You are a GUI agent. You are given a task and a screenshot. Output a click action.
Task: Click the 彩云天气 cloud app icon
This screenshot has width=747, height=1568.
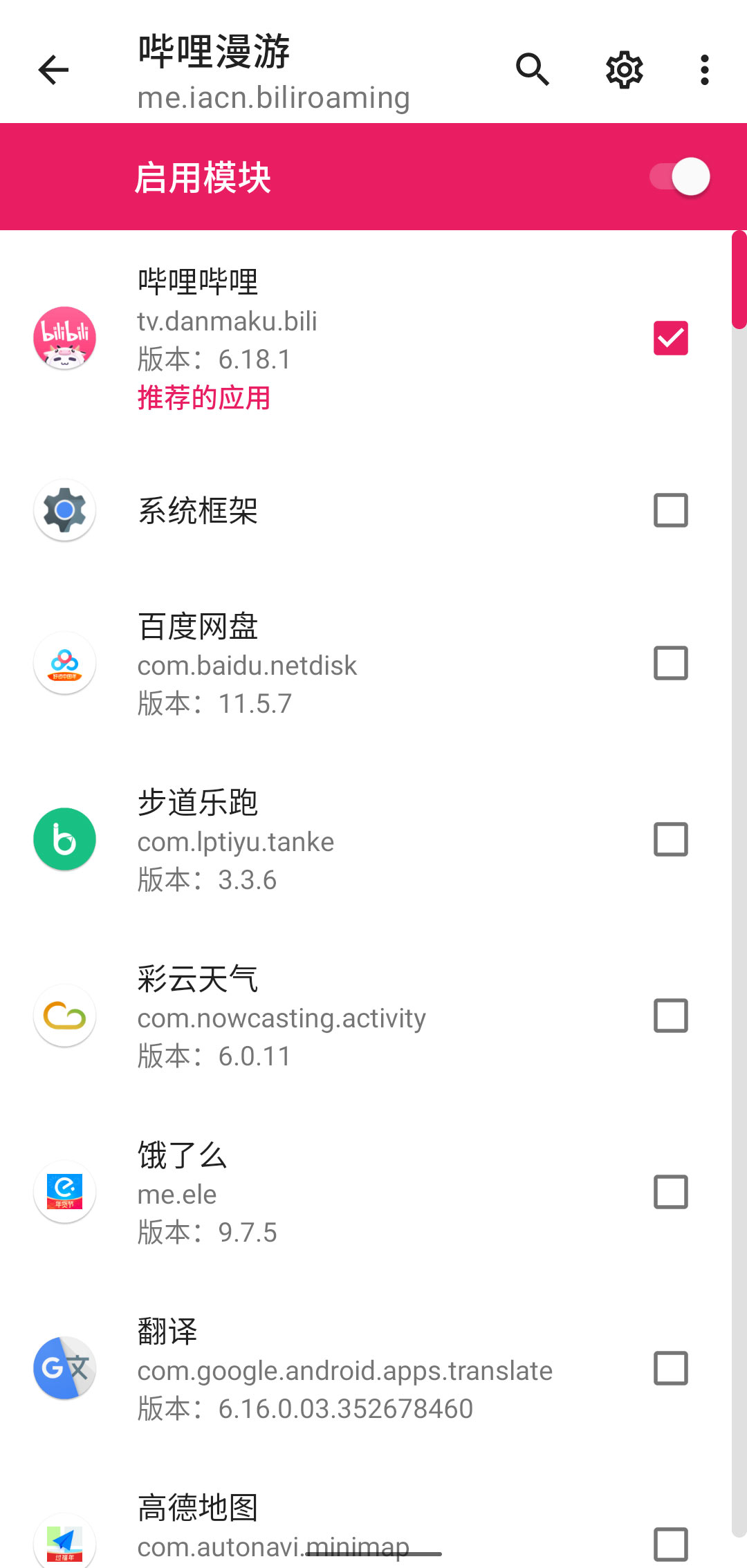[64, 1016]
